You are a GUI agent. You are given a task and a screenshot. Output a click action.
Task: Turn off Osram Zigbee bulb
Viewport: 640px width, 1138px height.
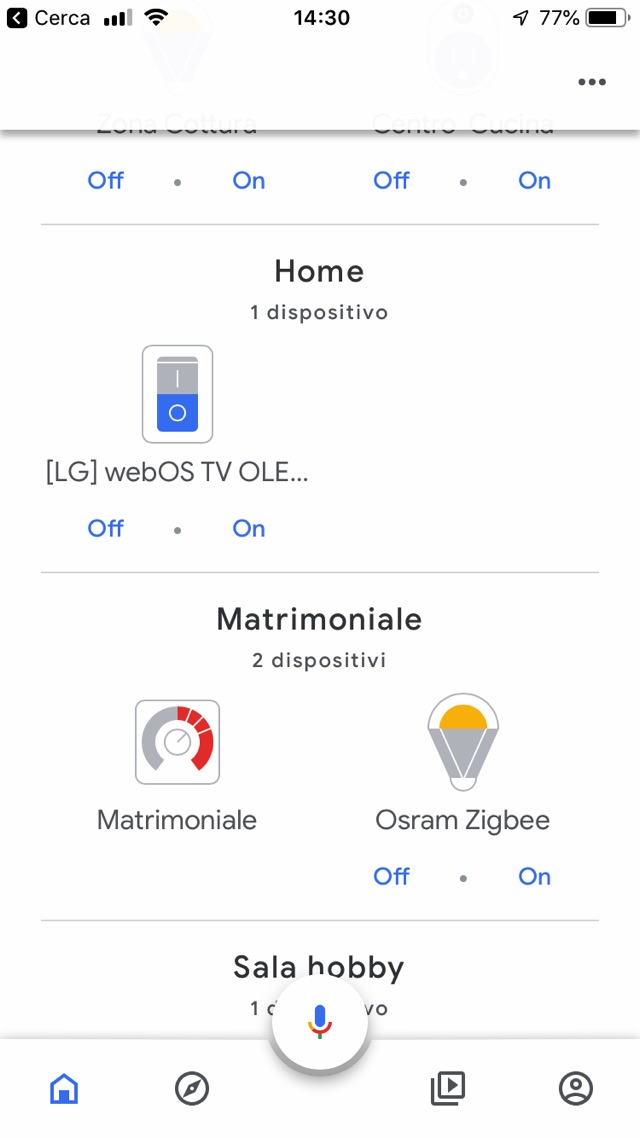pos(391,876)
